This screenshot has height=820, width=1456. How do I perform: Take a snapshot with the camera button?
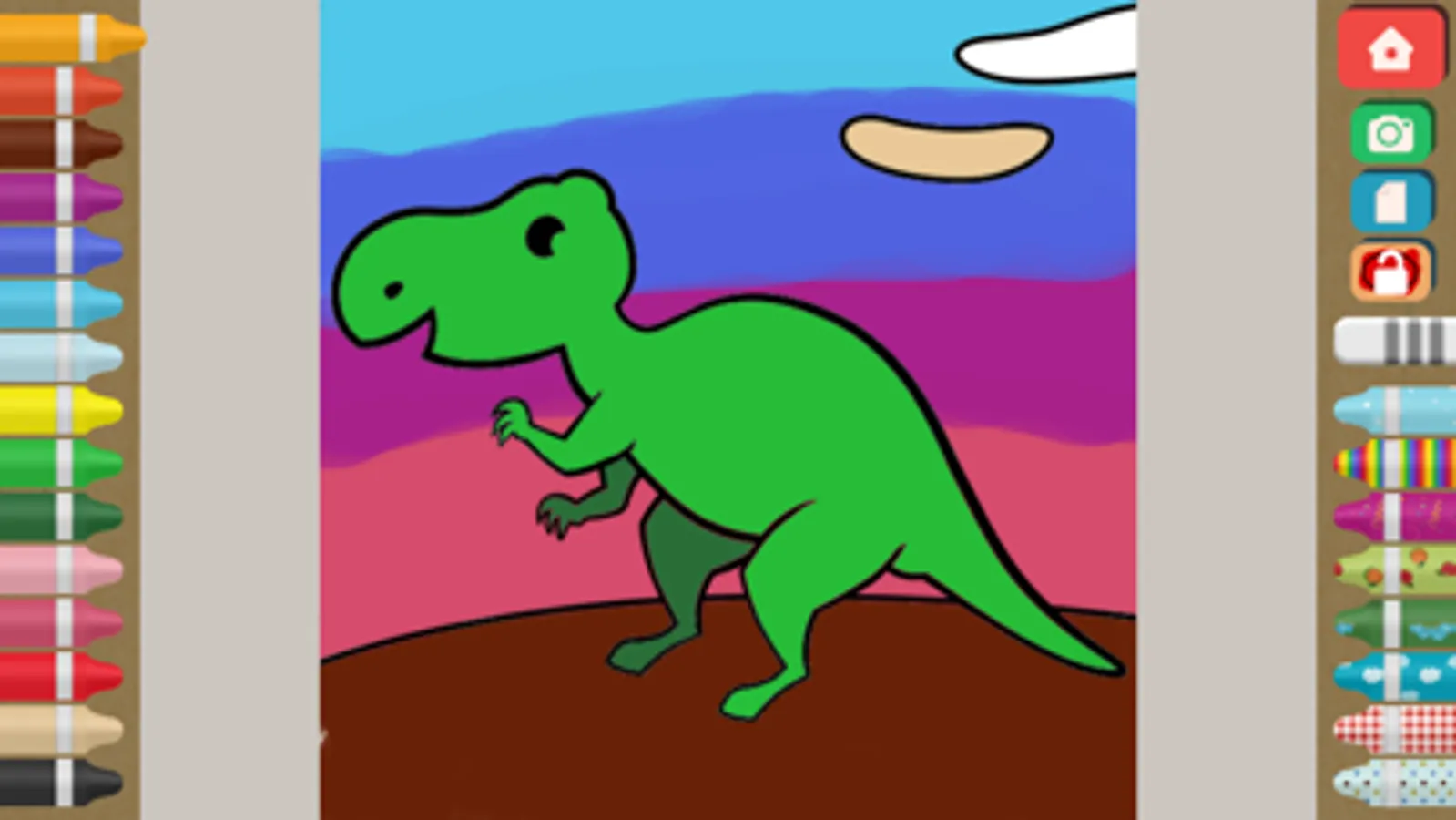click(x=1390, y=134)
